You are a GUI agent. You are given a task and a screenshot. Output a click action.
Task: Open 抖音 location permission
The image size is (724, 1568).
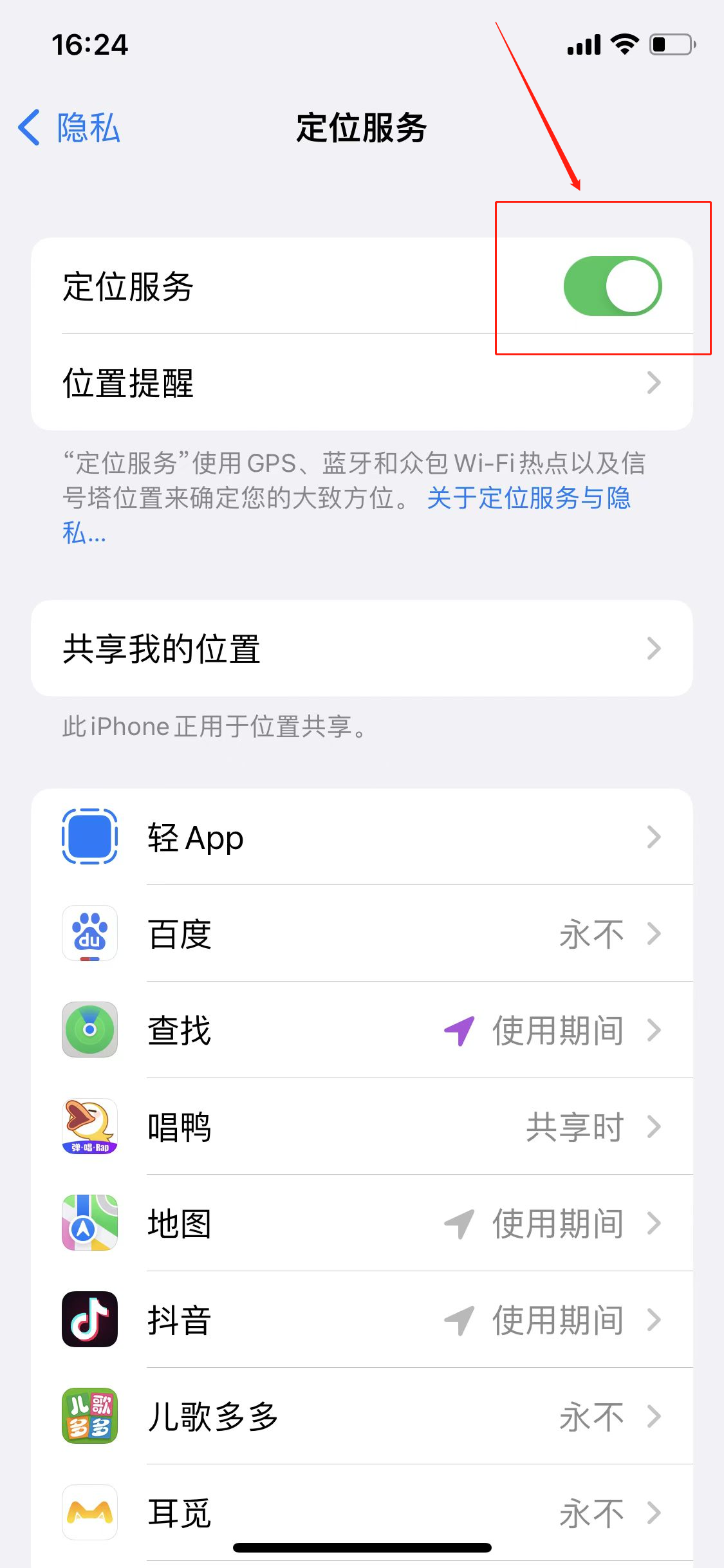coord(362,1320)
